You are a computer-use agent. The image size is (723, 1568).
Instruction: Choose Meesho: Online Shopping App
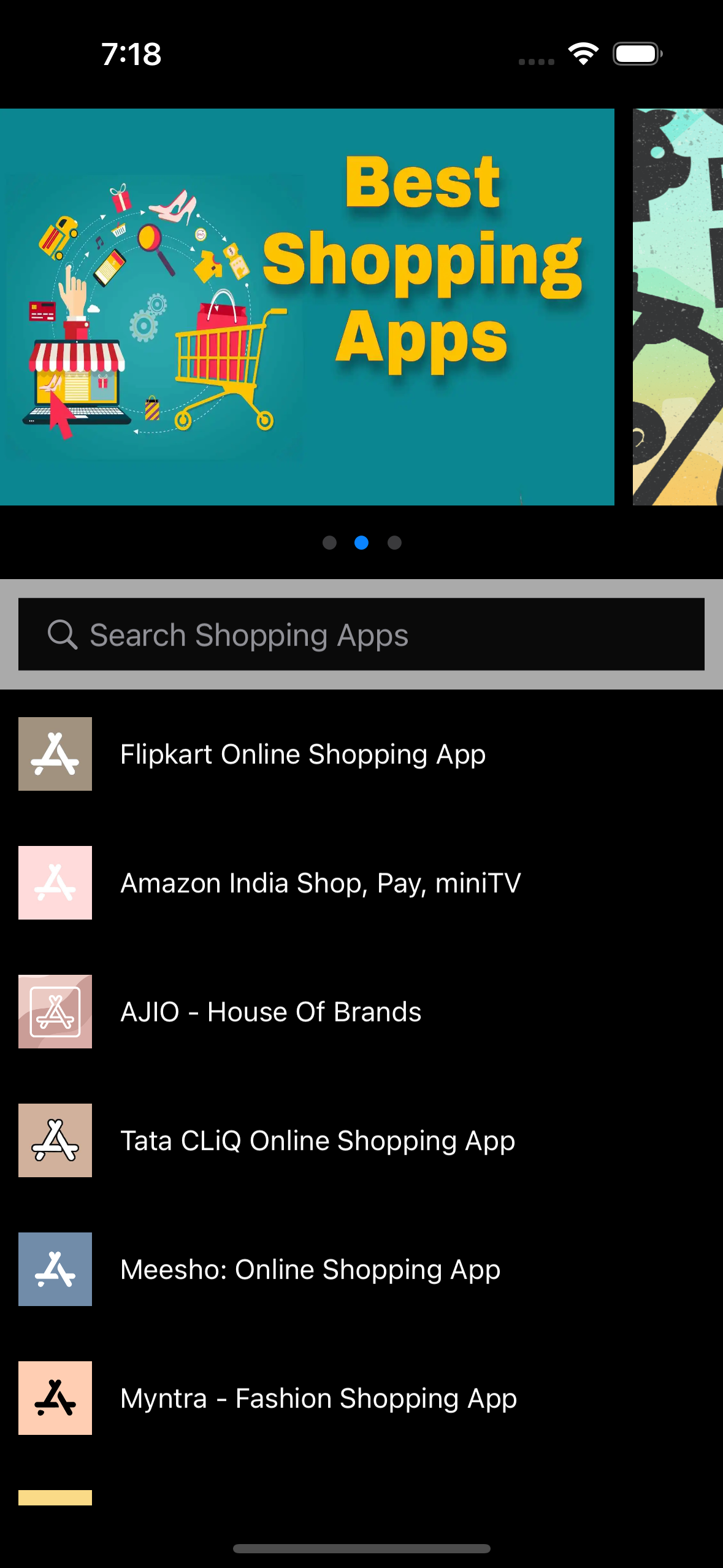361,1269
